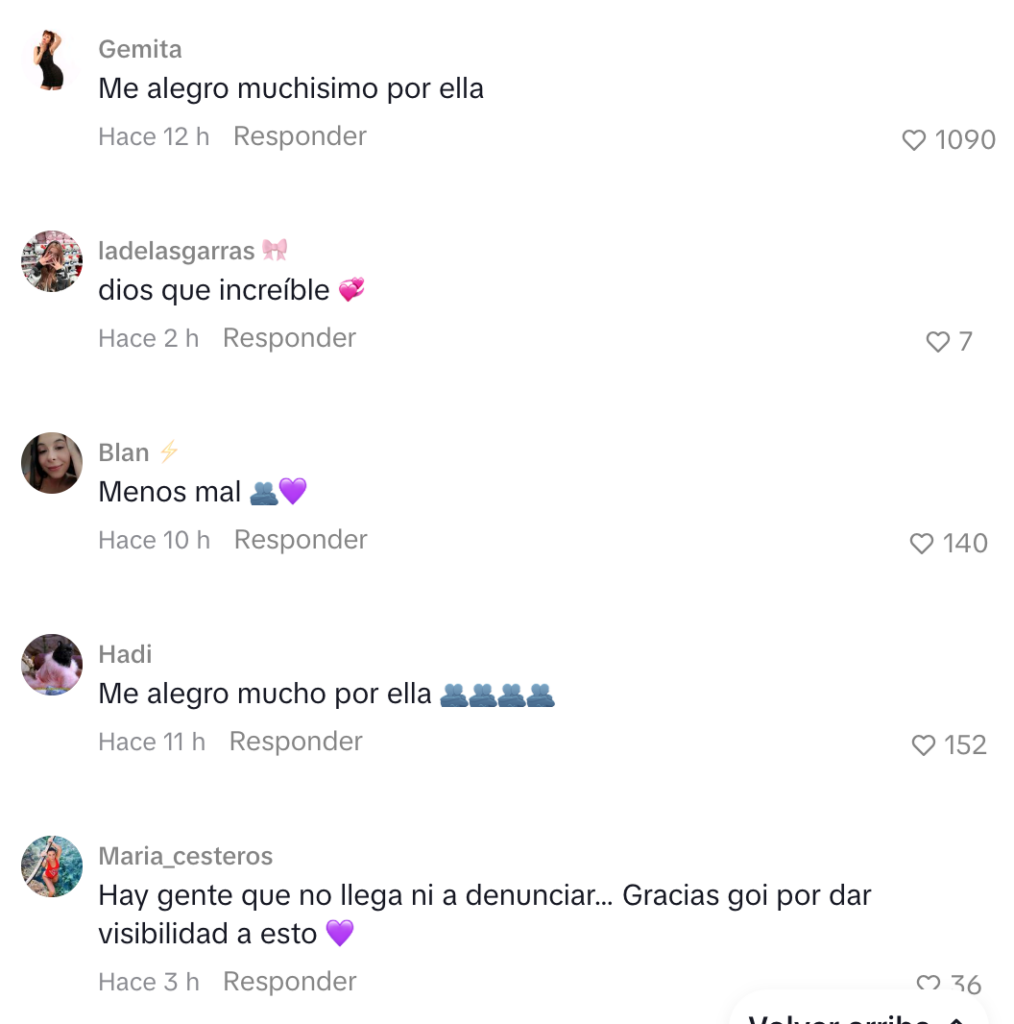
Task: Open Maria_cesteros' profile image
Action: click(x=51, y=868)
